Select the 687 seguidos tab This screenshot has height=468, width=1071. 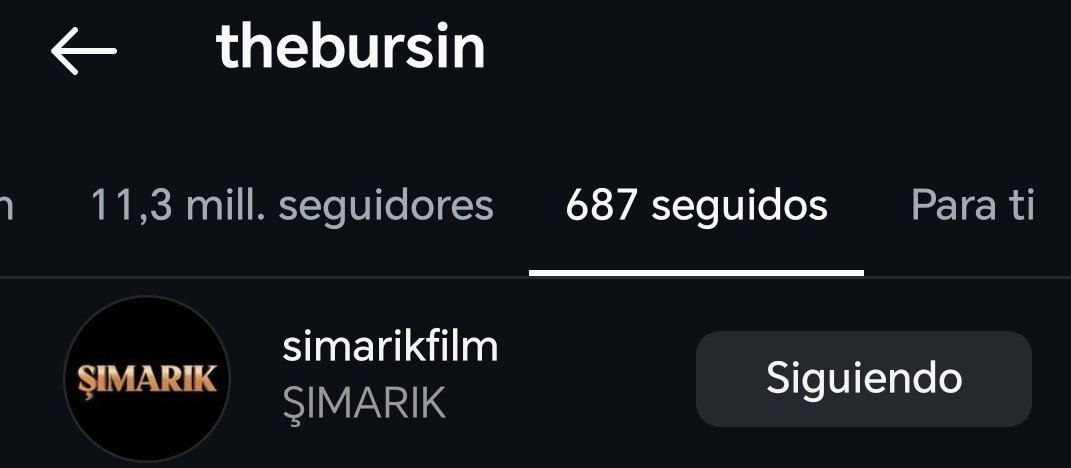coord(696,206)
